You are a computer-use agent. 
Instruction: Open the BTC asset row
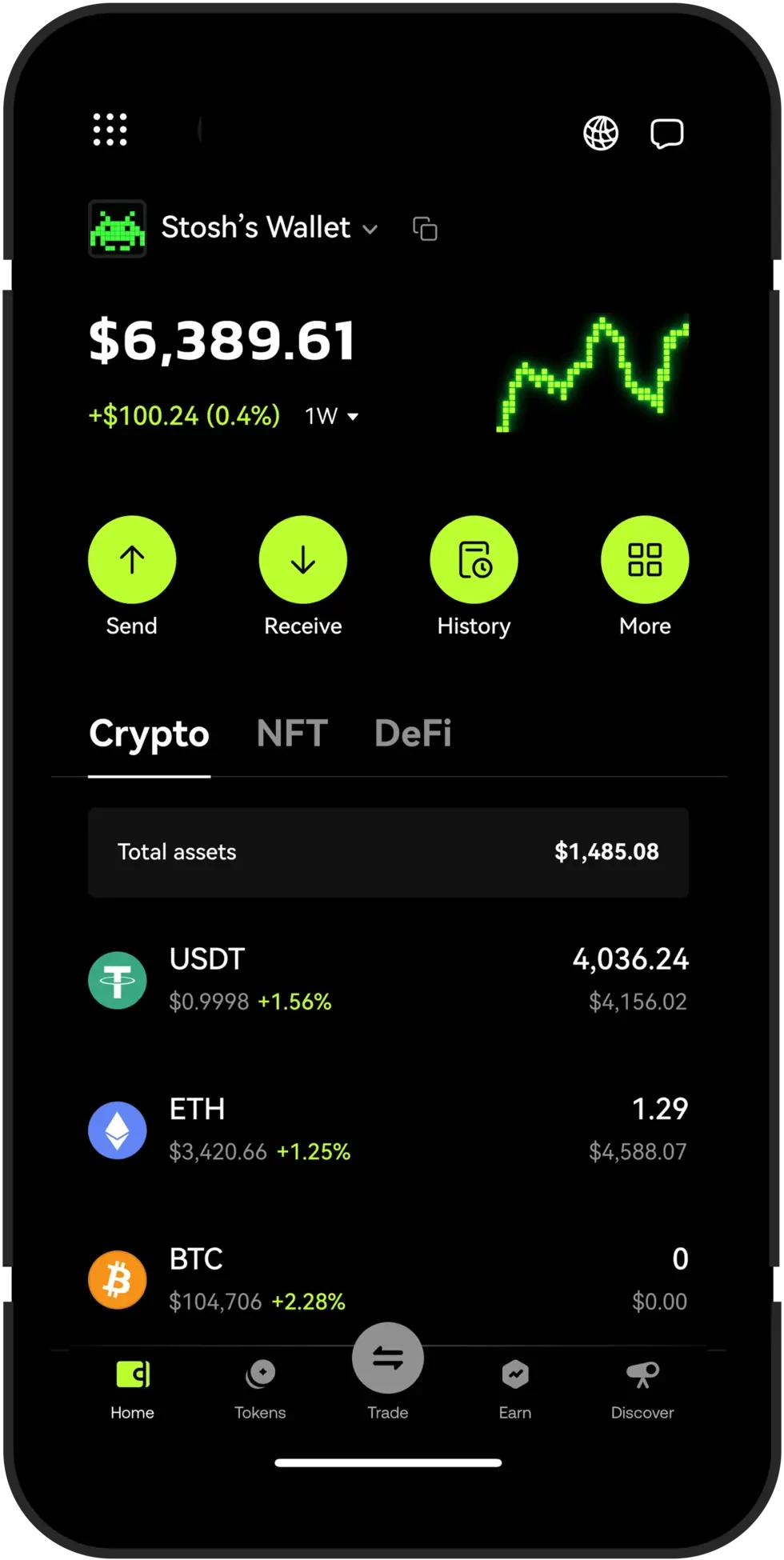click(388, 1279)
